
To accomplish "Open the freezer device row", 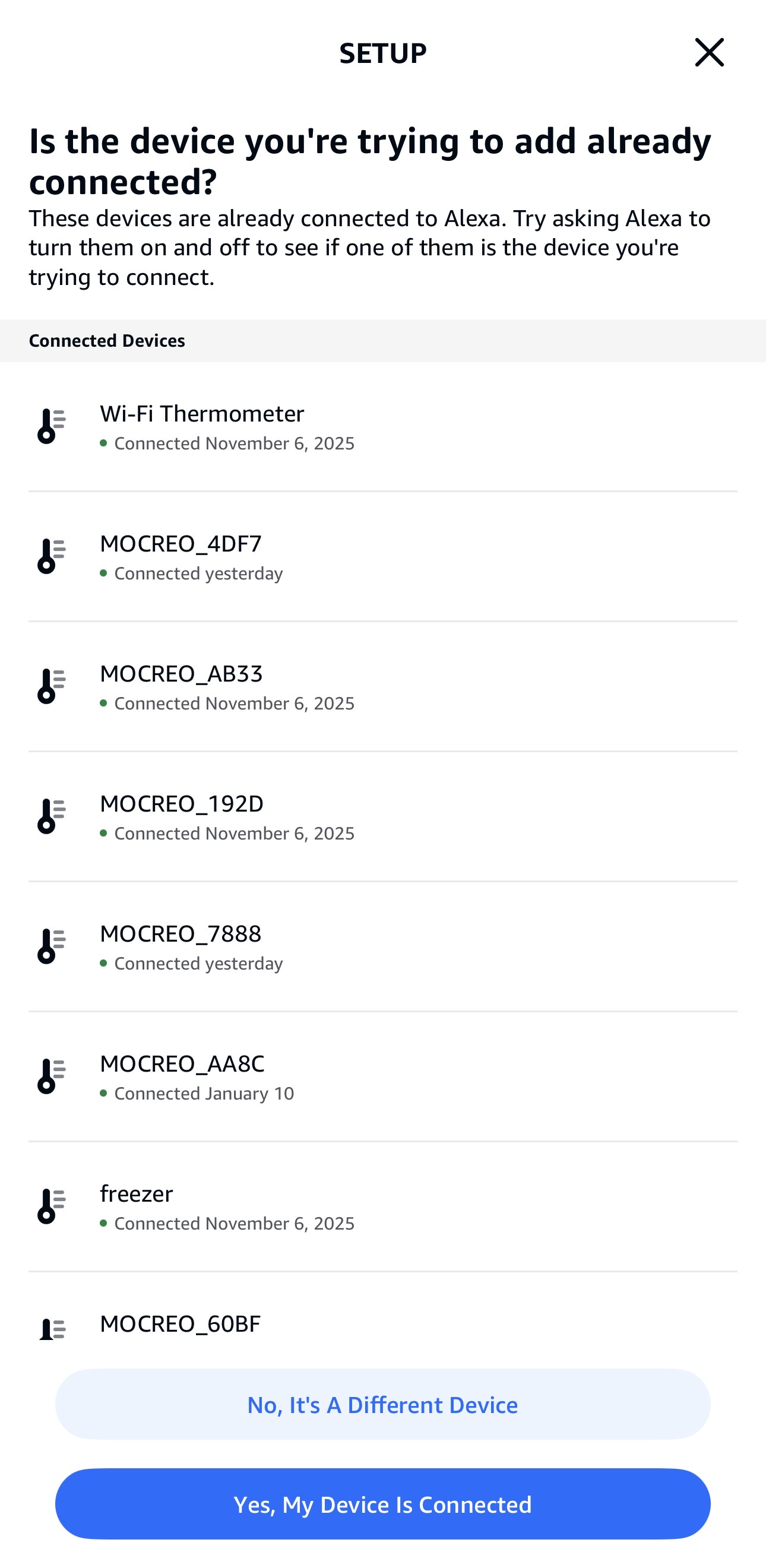I will pos(382,1206).
